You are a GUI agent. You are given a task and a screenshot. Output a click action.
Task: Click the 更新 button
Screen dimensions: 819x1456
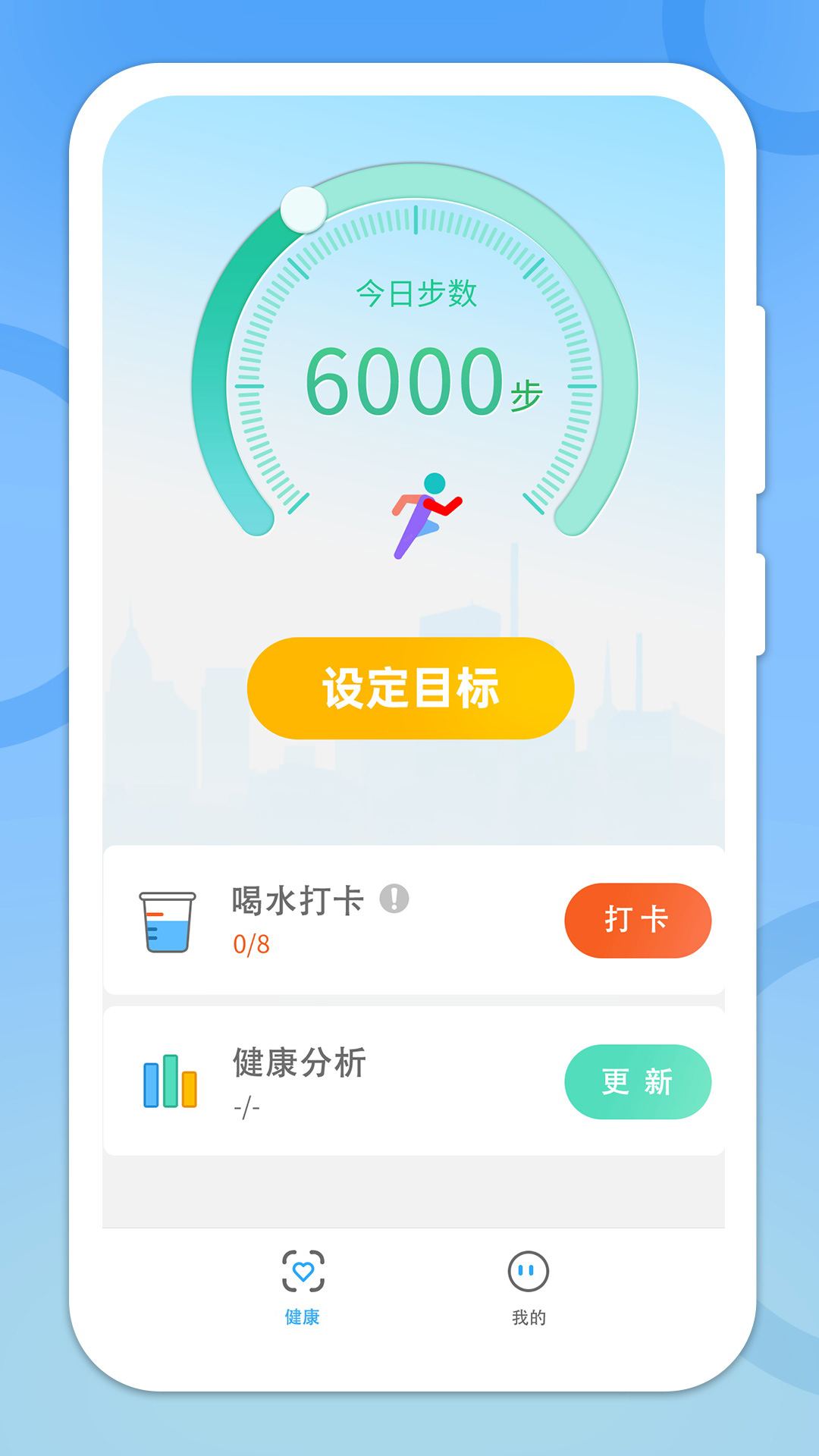pyautogui.click(x=638, y=1083)
